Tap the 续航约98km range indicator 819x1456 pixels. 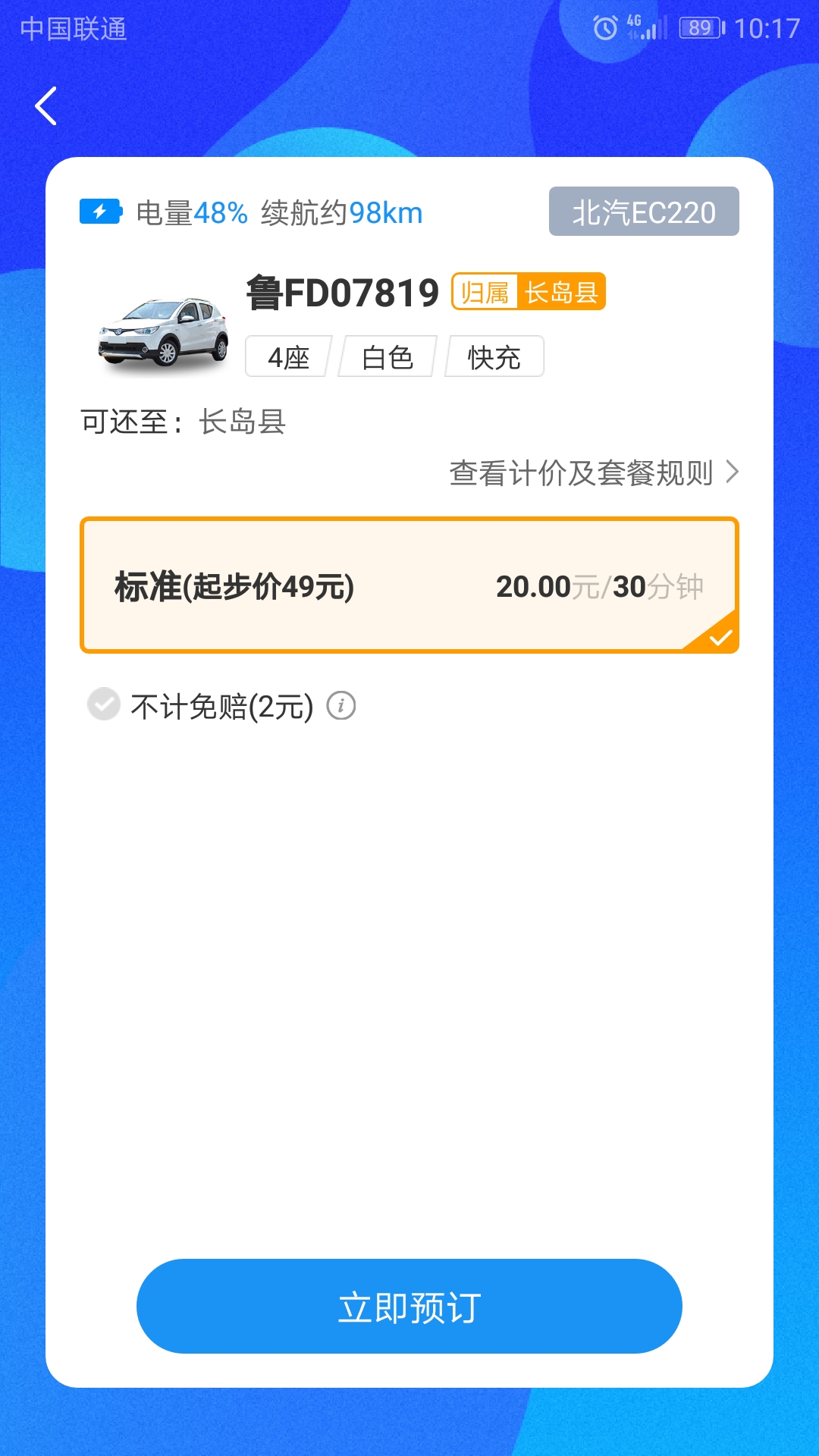[x=340, y=212]
